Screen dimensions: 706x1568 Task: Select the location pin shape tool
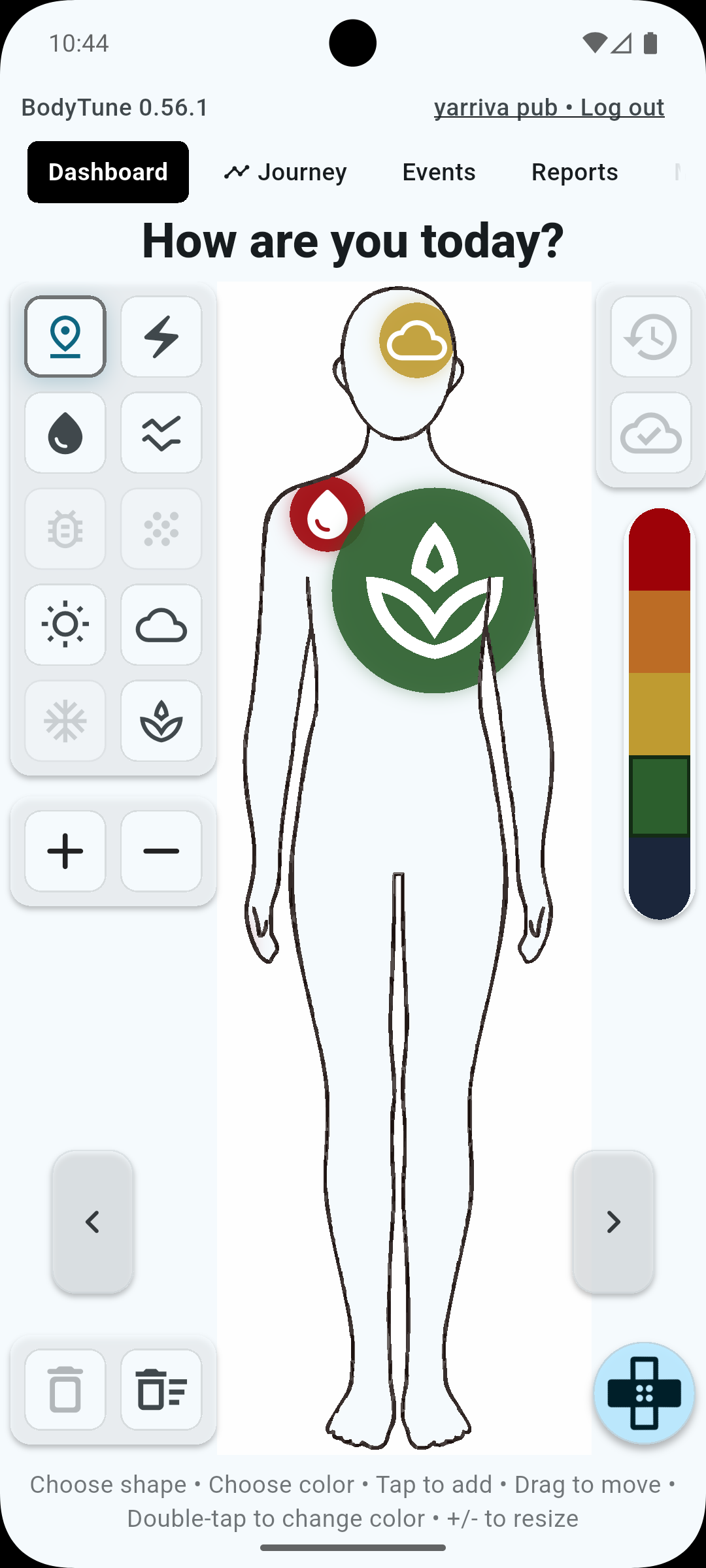tap(65, 336)
